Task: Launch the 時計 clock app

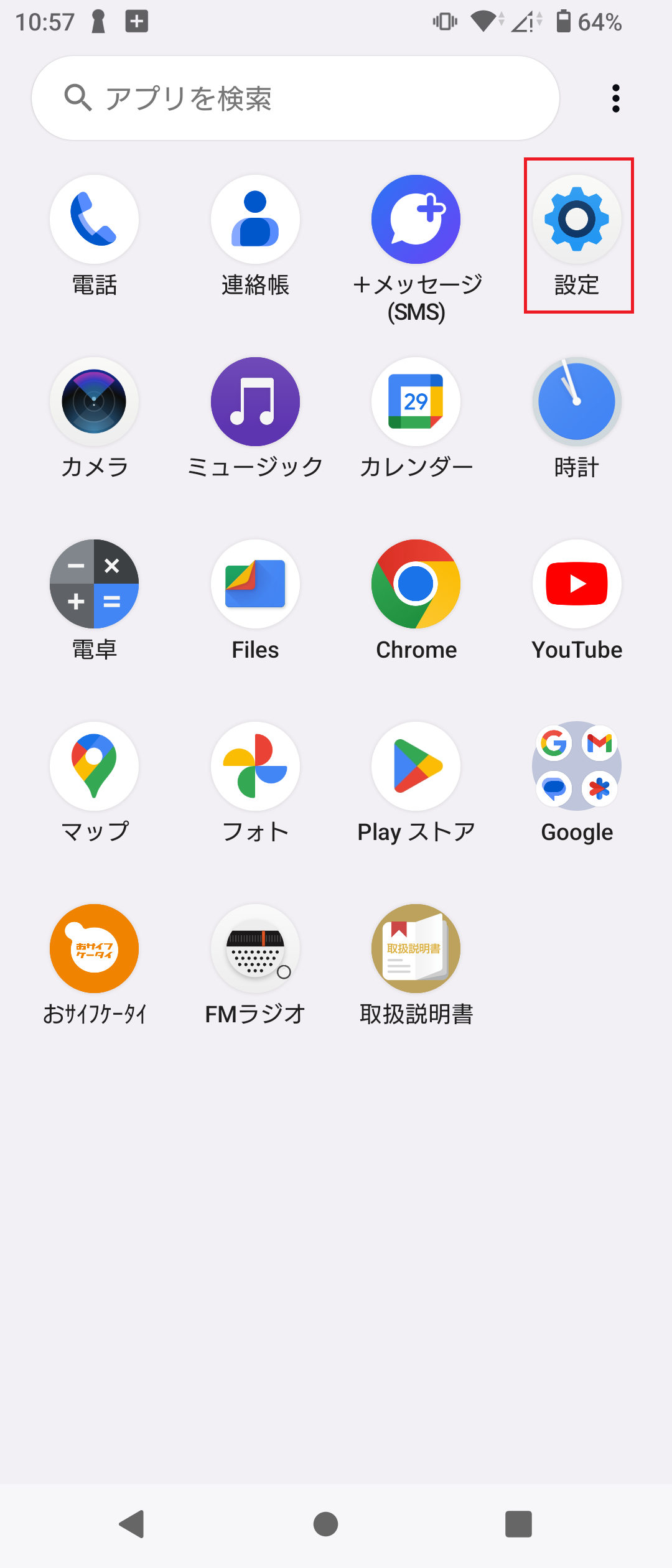Action: (577, 401)
